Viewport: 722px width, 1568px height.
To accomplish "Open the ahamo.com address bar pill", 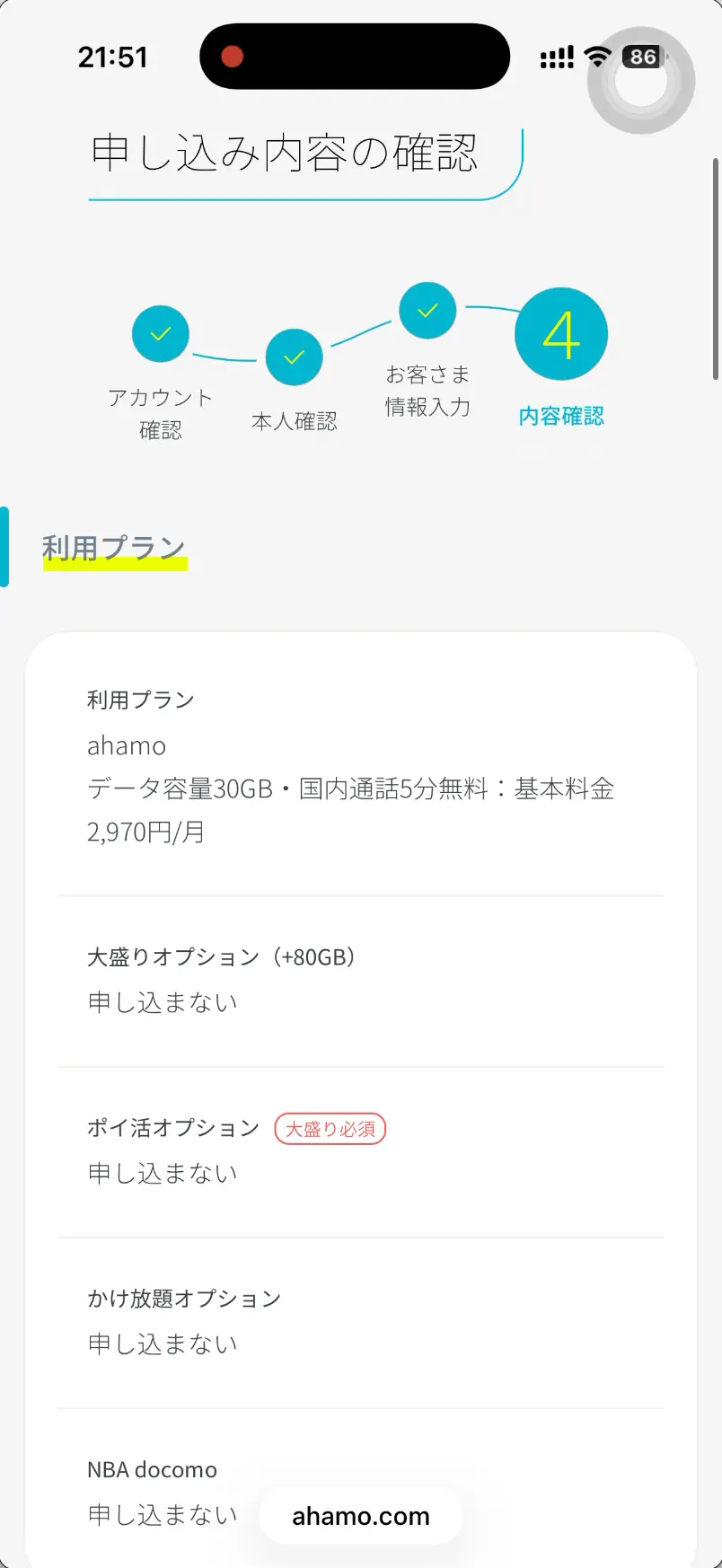I will point(359,1516).
